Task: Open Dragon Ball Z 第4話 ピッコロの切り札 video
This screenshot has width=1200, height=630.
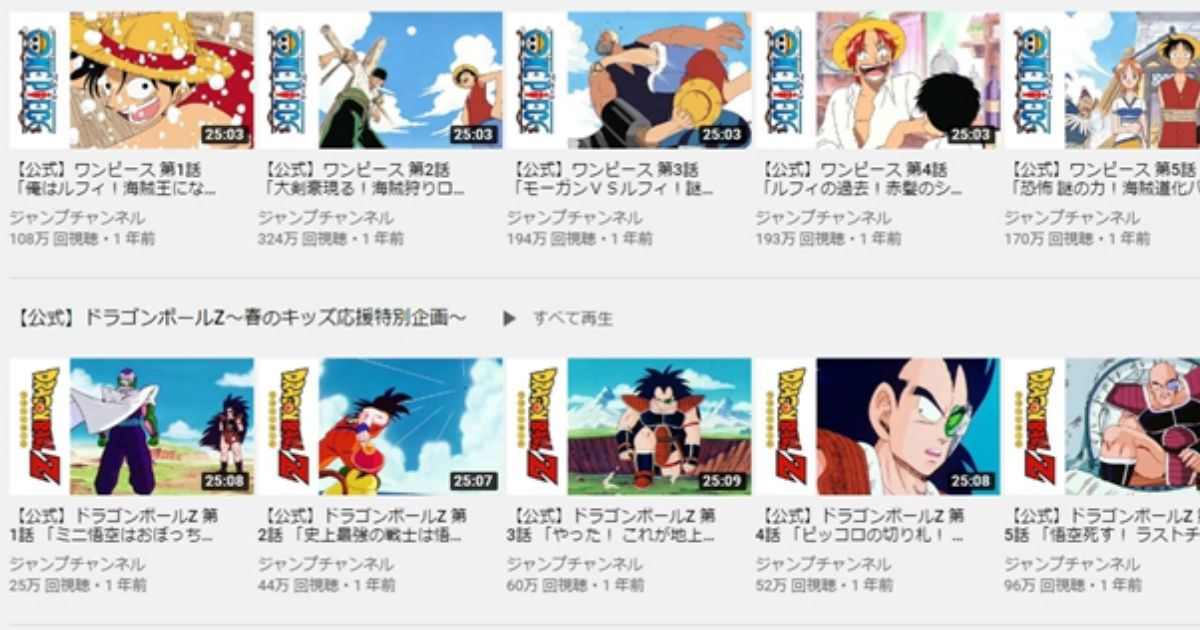Action: click(878, 427)
